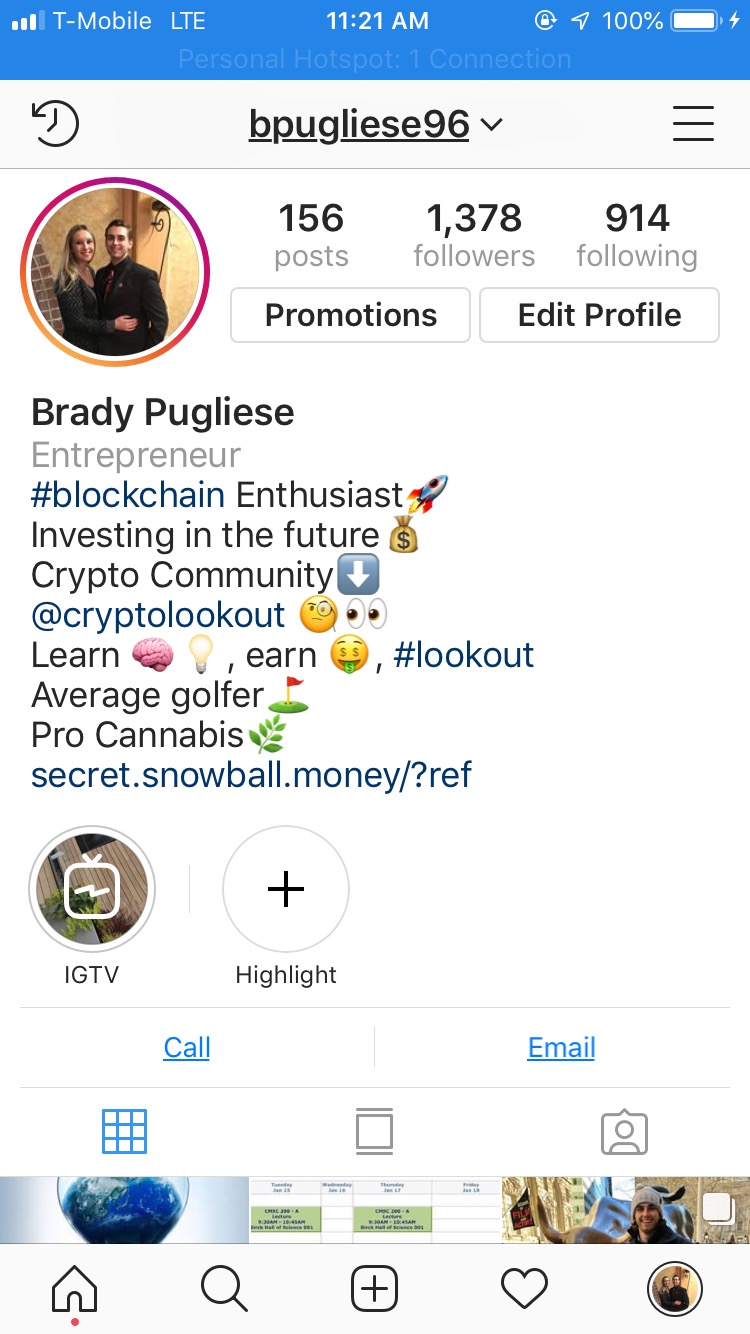Open the #blockchain hashtag

click(x=131, y=495)
